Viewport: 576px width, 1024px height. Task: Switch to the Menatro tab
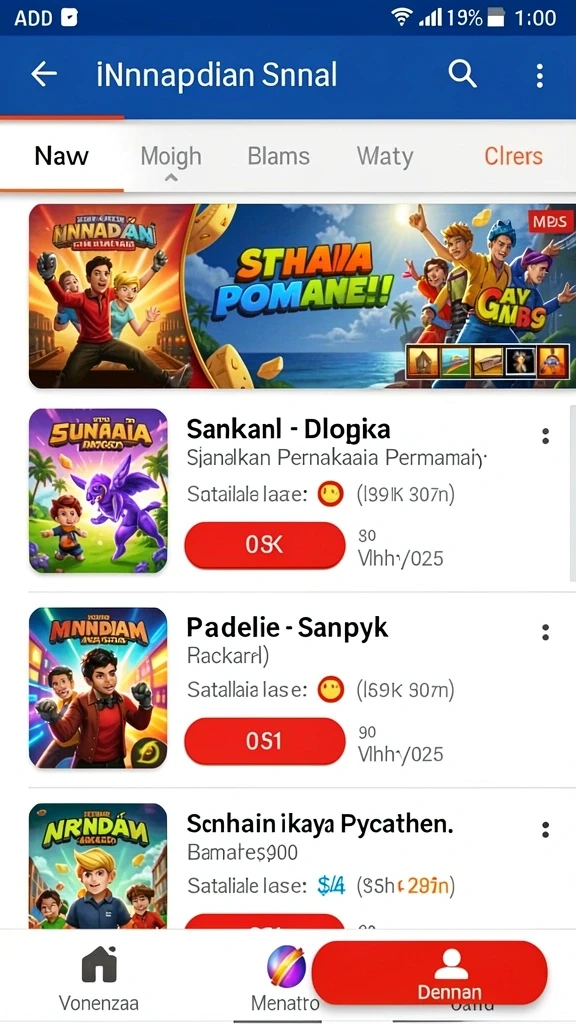point(285,977)
